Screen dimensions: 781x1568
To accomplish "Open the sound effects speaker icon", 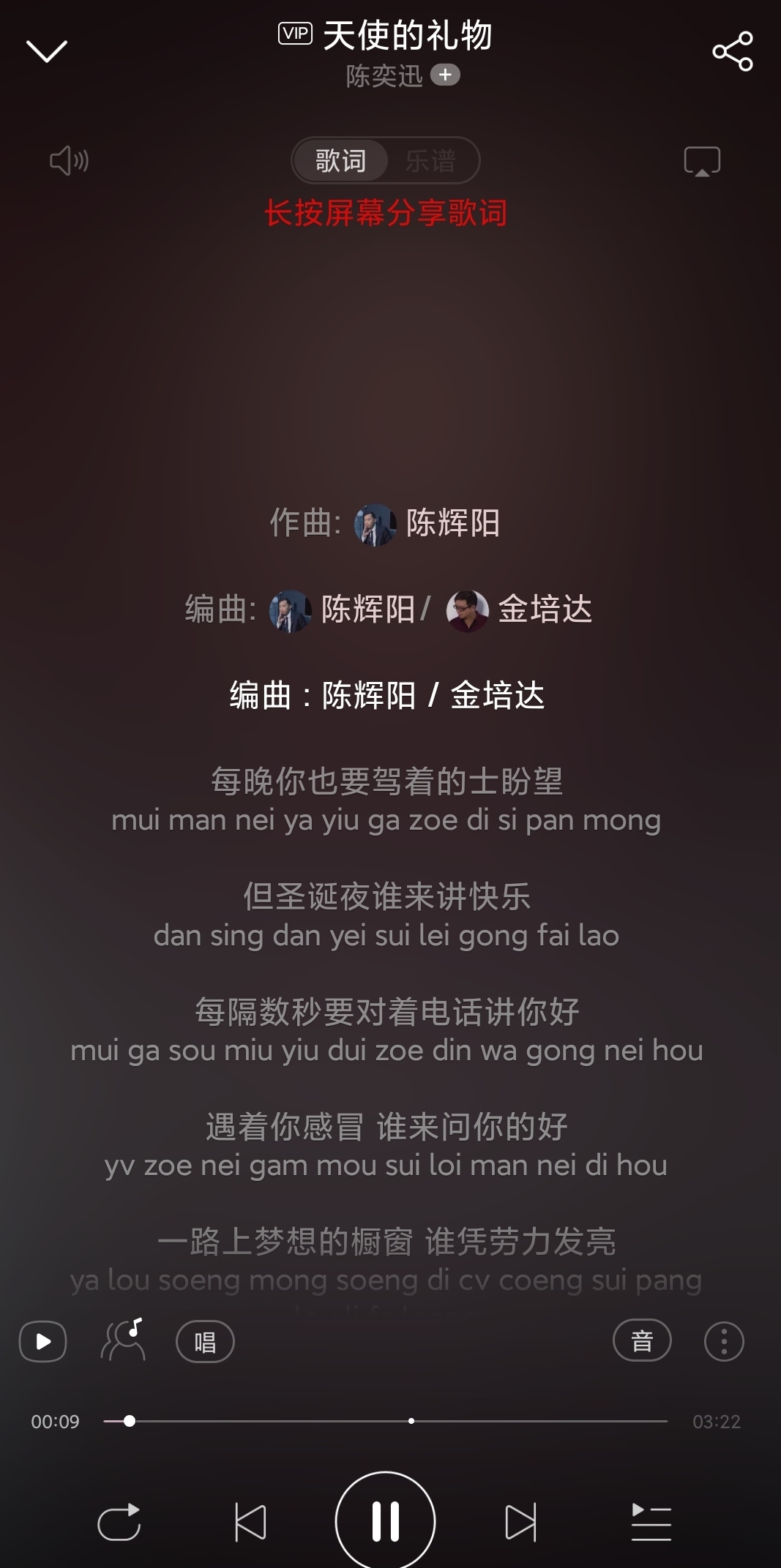I will coord(70,160).
